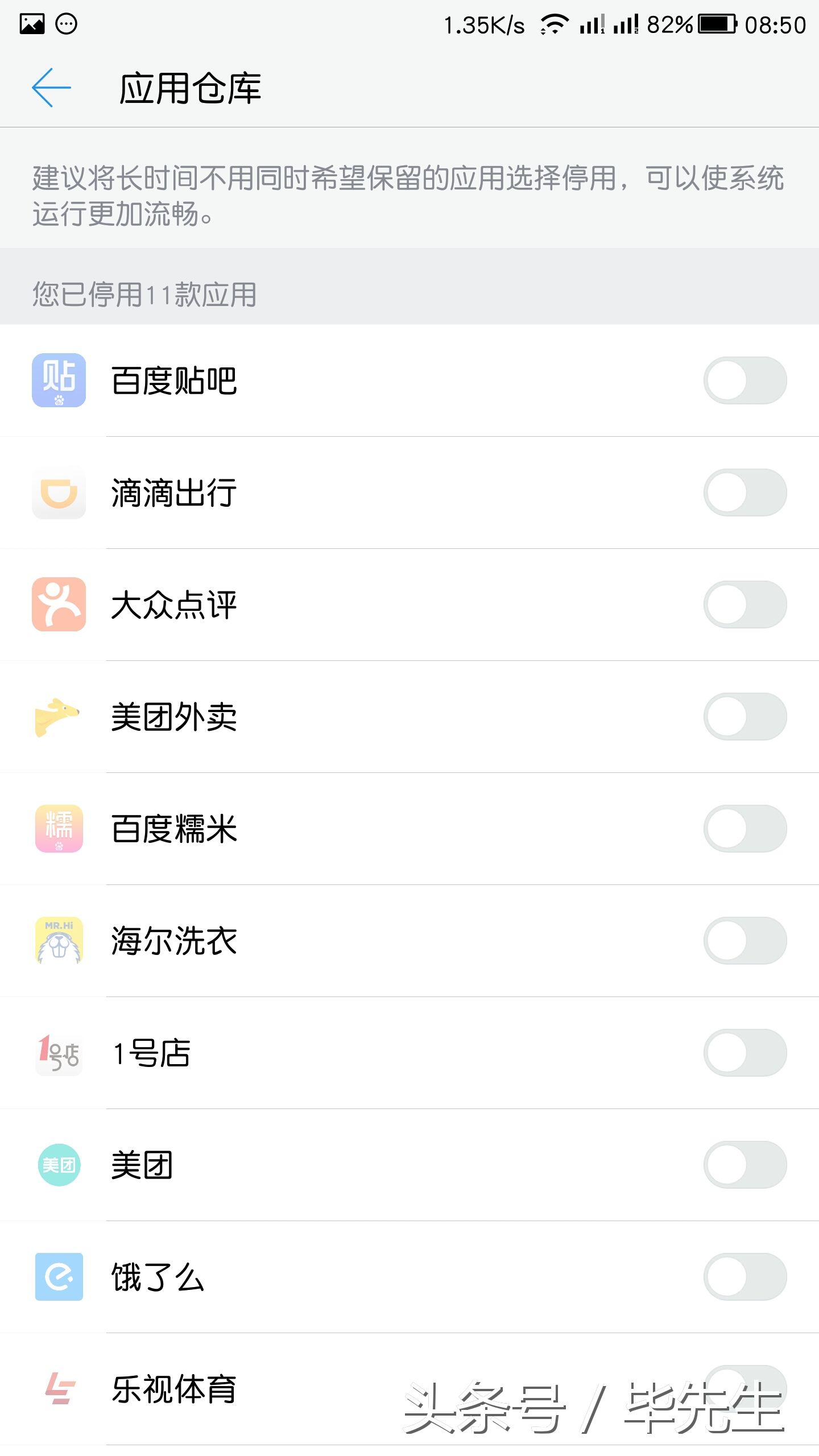The image size is (819, 1456).
Task: Open the 大众点评 app icon
Action: [x=59, y=605]
